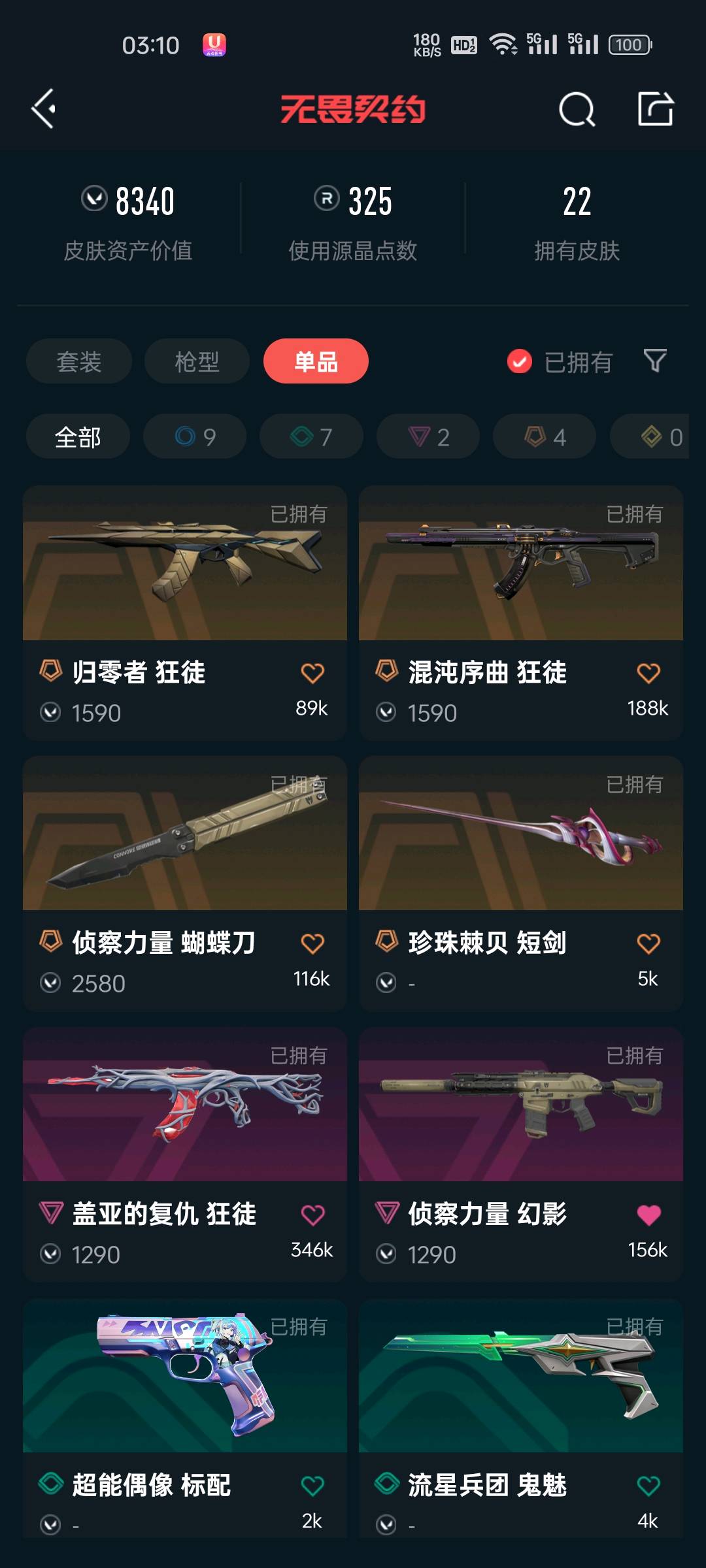The width and height of the screenshot is (706, 1568).
Task: Share this skin collection page
Action: pos(655,108)
